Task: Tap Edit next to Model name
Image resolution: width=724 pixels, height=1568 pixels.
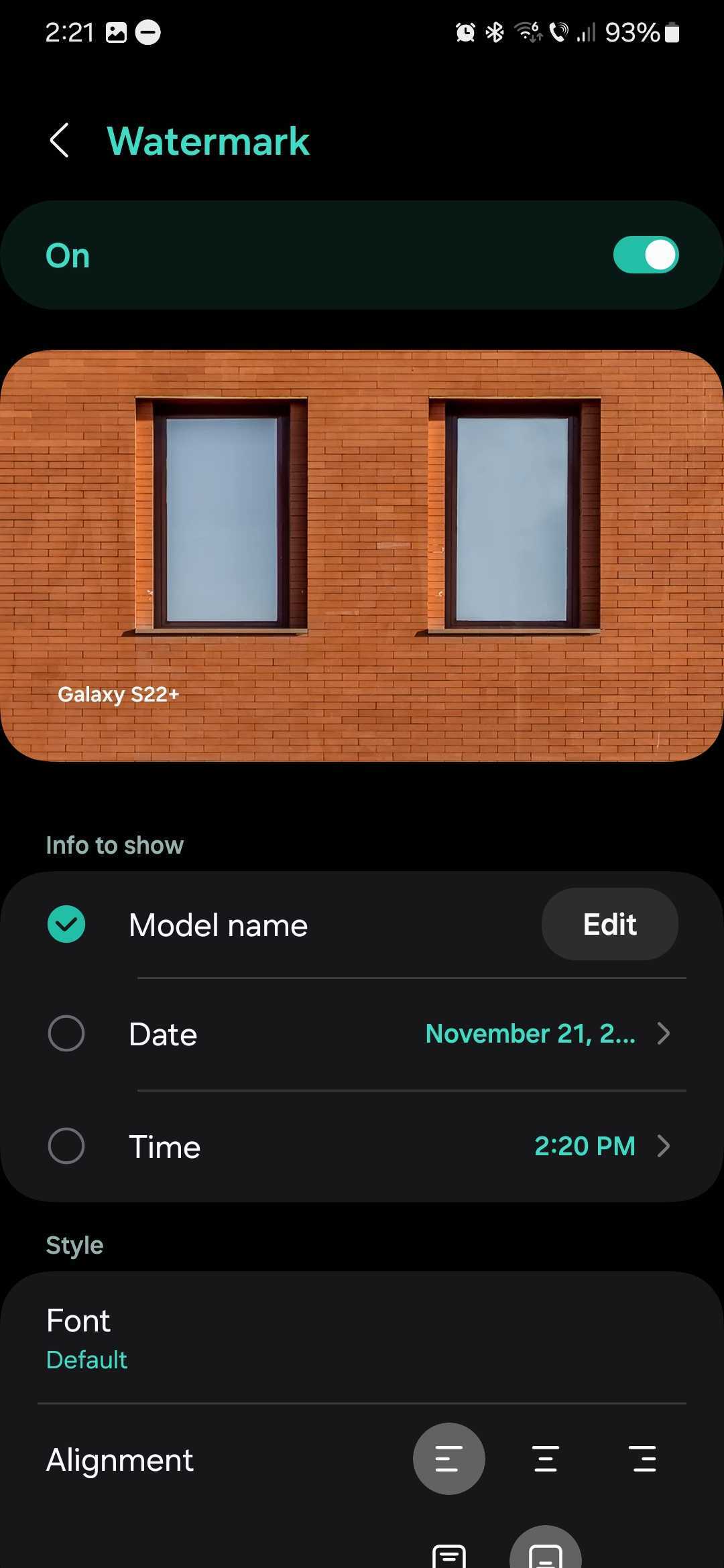Action: 609,924
